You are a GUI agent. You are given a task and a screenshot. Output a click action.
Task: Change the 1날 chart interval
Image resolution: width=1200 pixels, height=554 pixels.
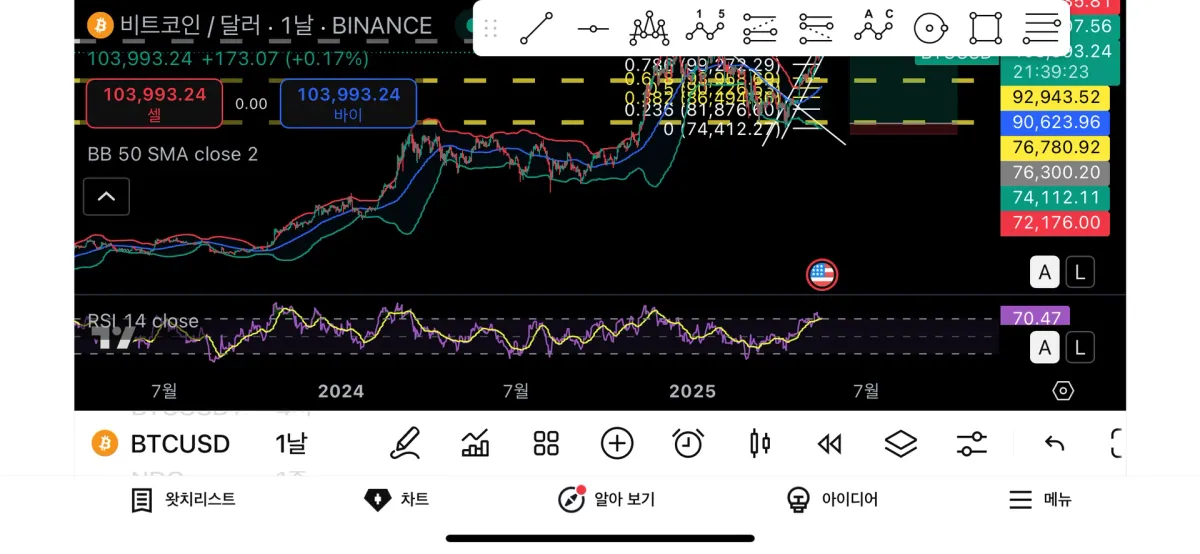[x=291, y=443]
